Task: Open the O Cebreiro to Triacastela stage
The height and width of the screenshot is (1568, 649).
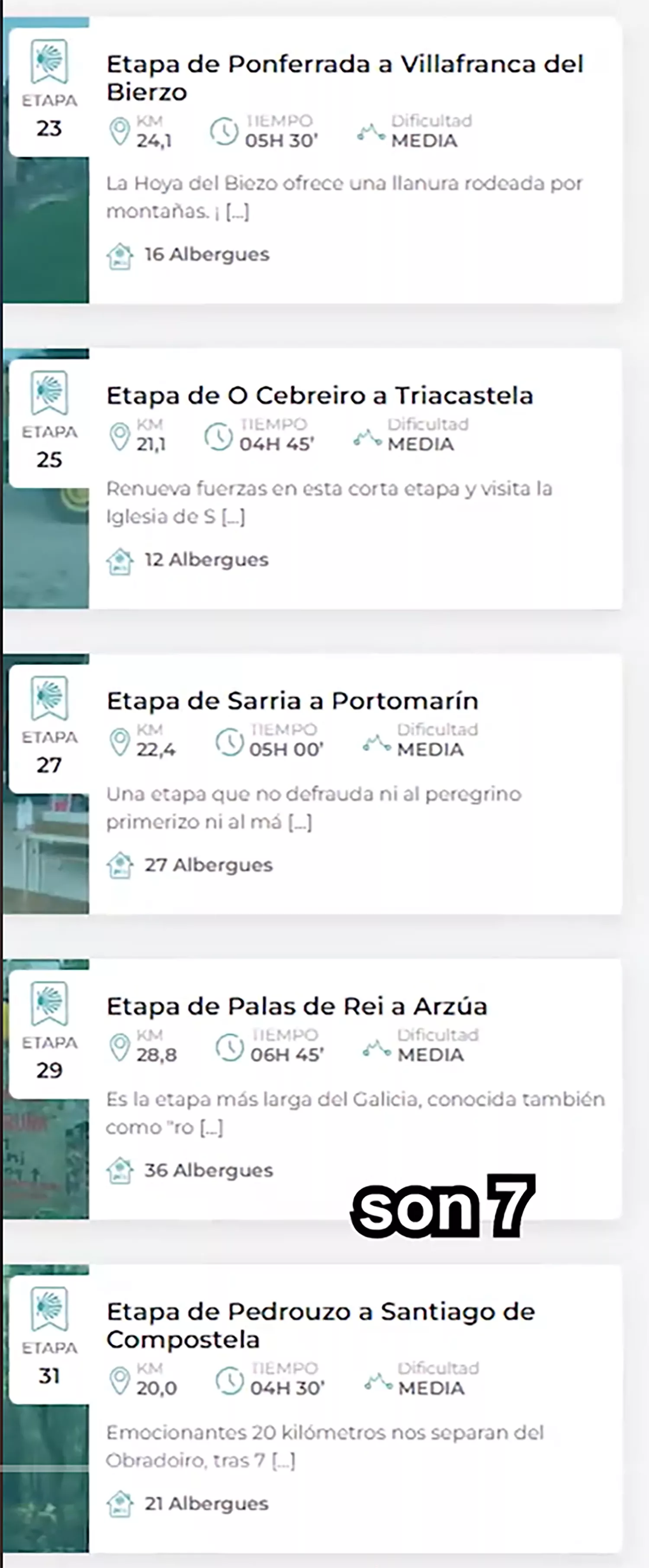Action: 320,395
